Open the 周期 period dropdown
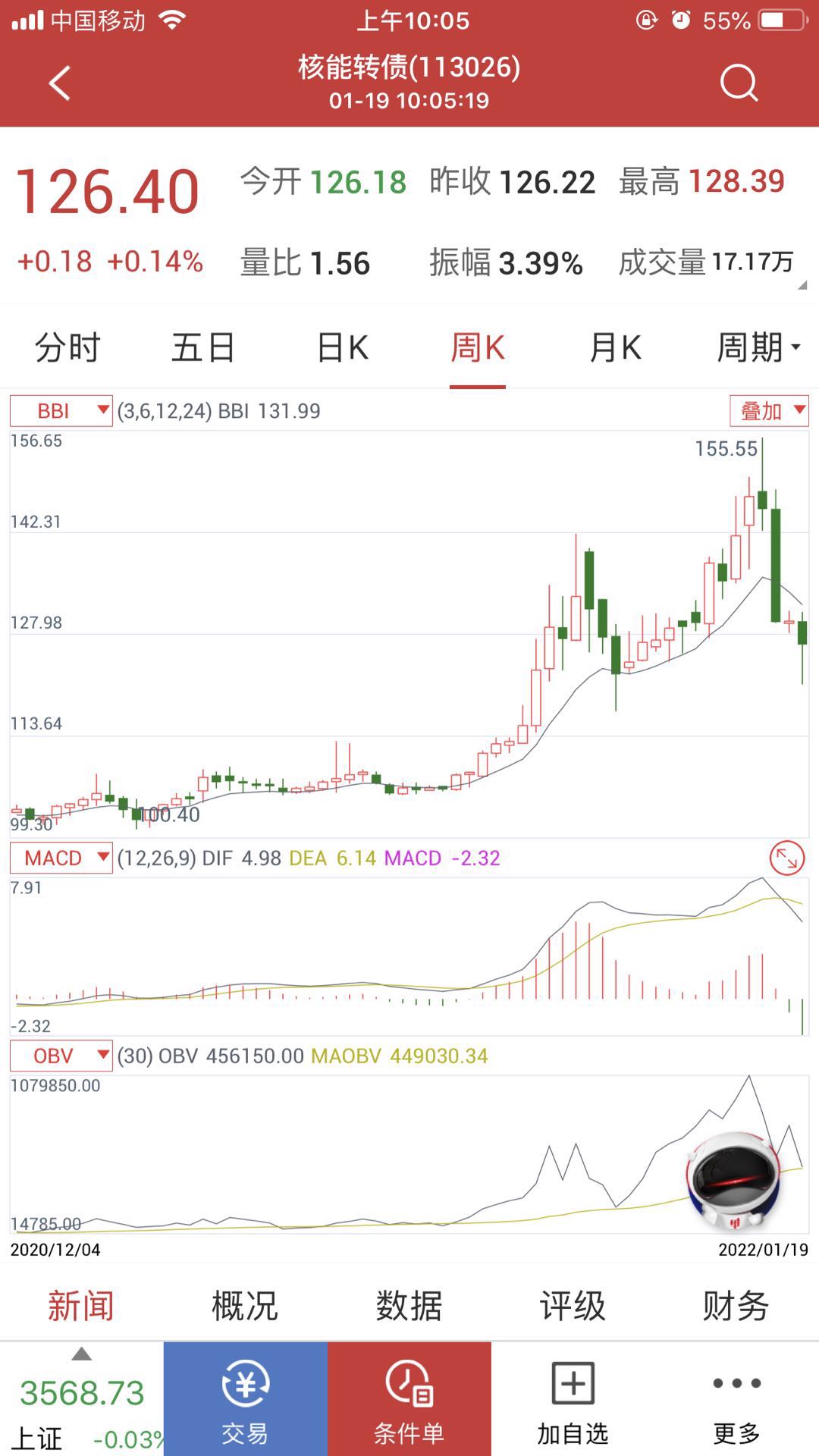819x1456 pixels. (x=758, y=348)
